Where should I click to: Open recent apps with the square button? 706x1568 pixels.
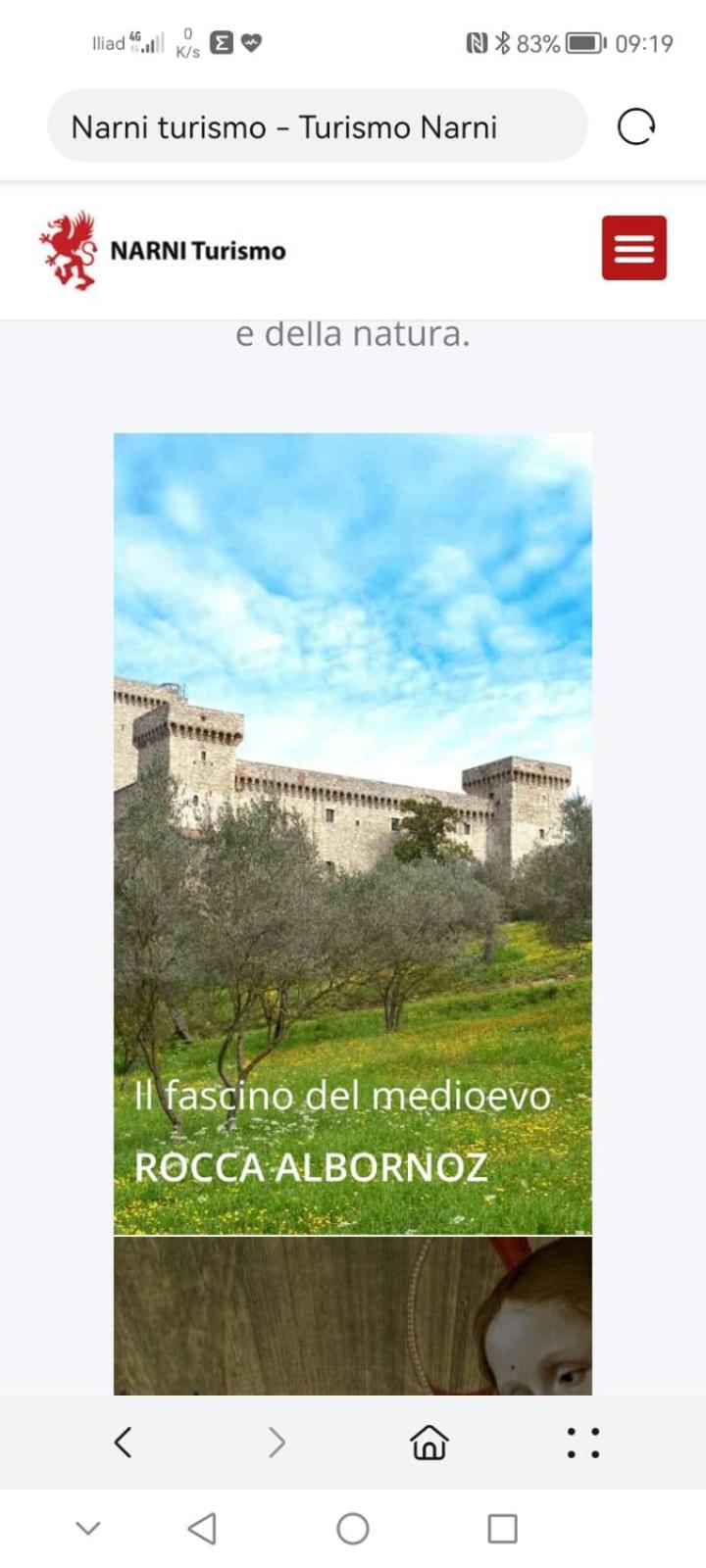coord(502,1528)
